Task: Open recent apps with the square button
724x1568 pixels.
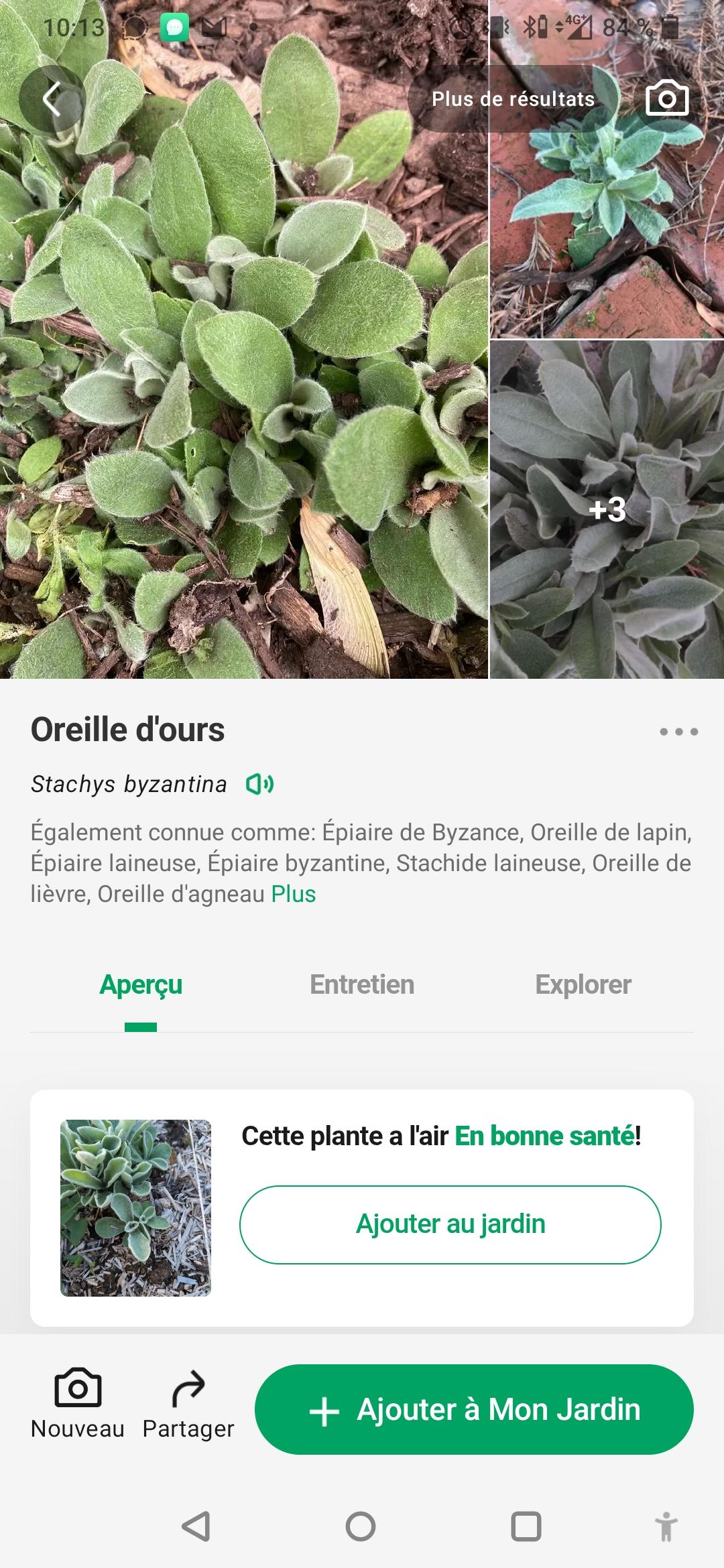Action: (526, 1526)
